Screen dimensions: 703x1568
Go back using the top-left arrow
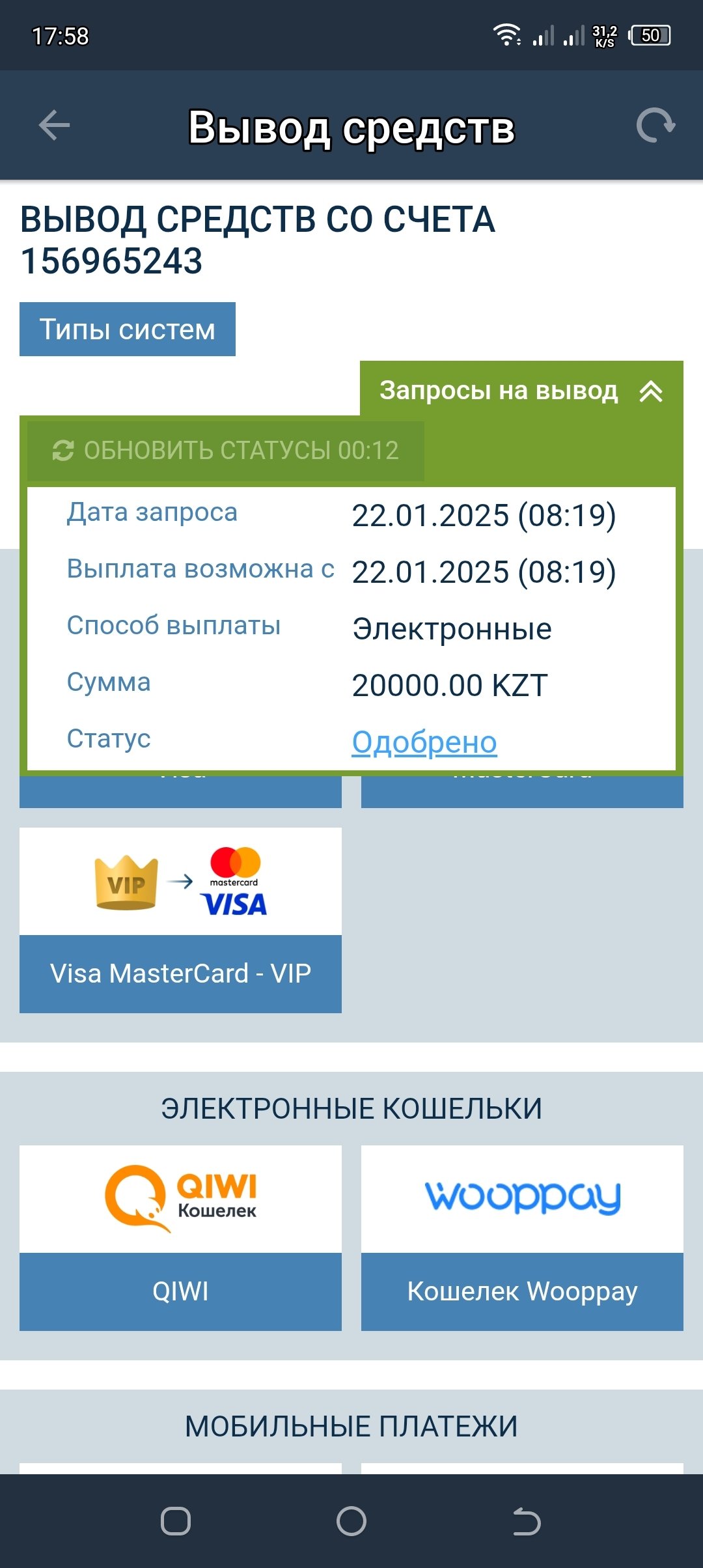pyautogui.click(x=54, y=126)
